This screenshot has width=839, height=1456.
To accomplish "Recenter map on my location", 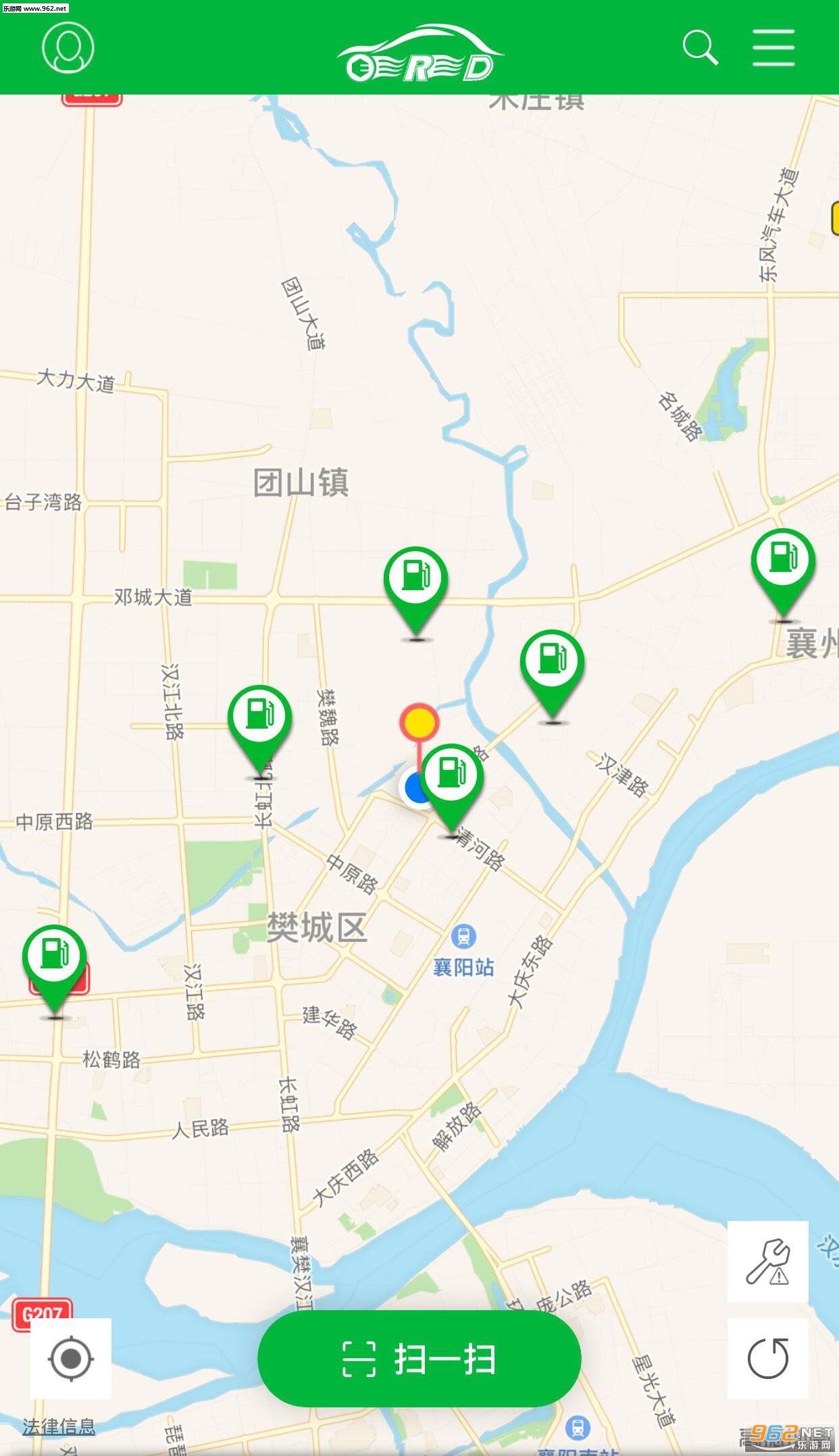I will [71, 1358].
